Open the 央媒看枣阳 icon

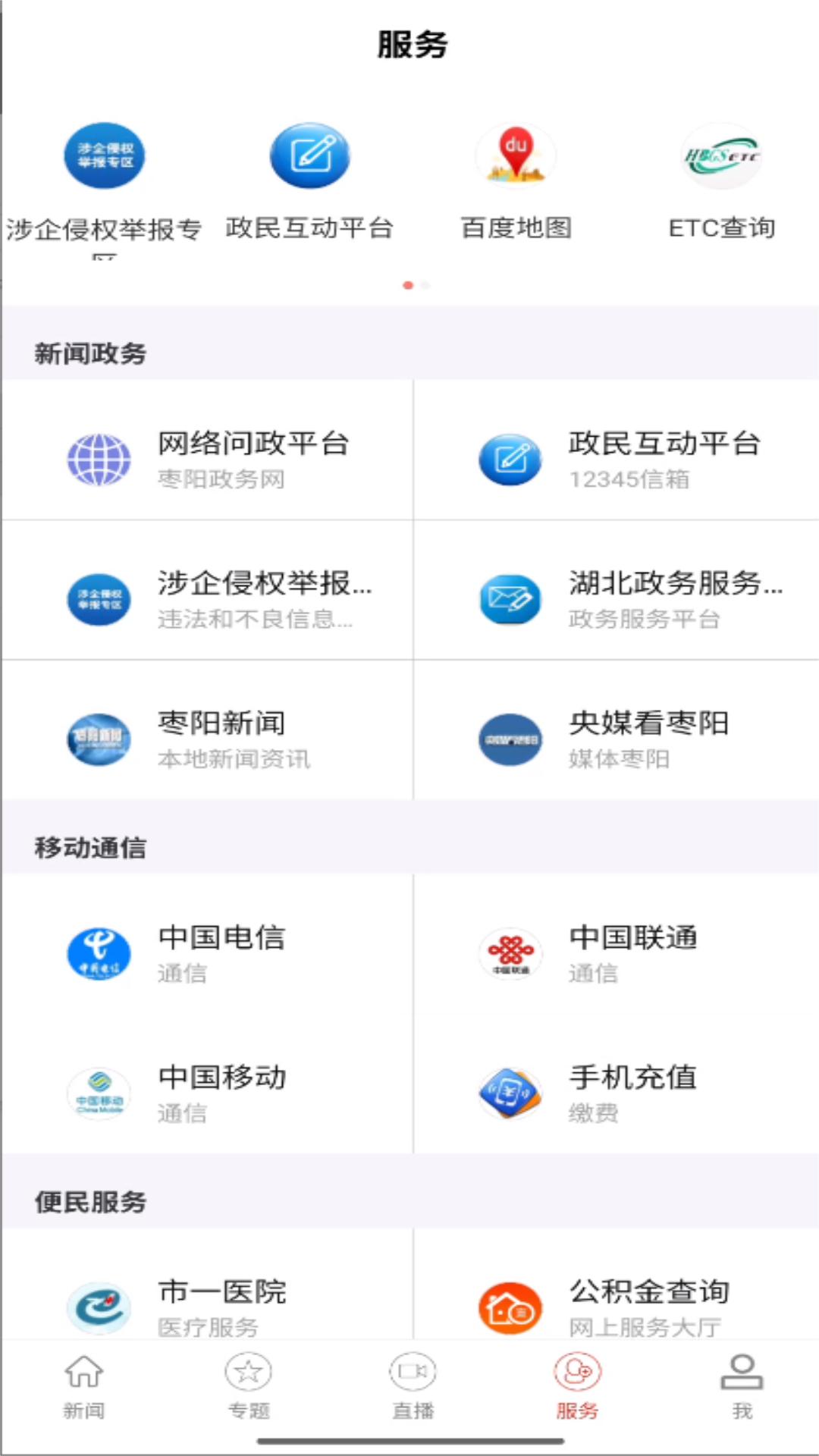tap(510, 739)
